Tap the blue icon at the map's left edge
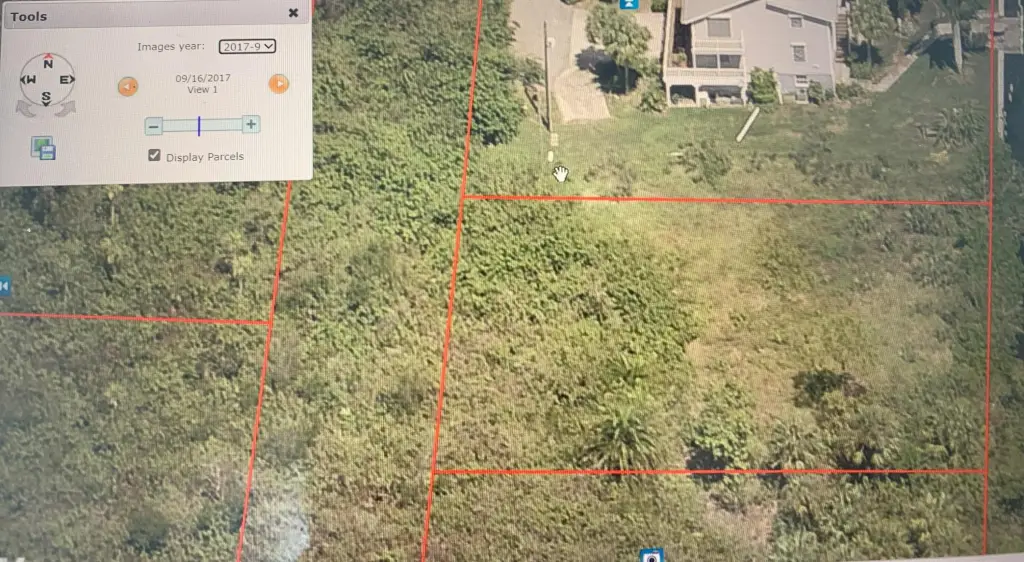The width and height of the screenshot is (1024, 562). [5, 287]
